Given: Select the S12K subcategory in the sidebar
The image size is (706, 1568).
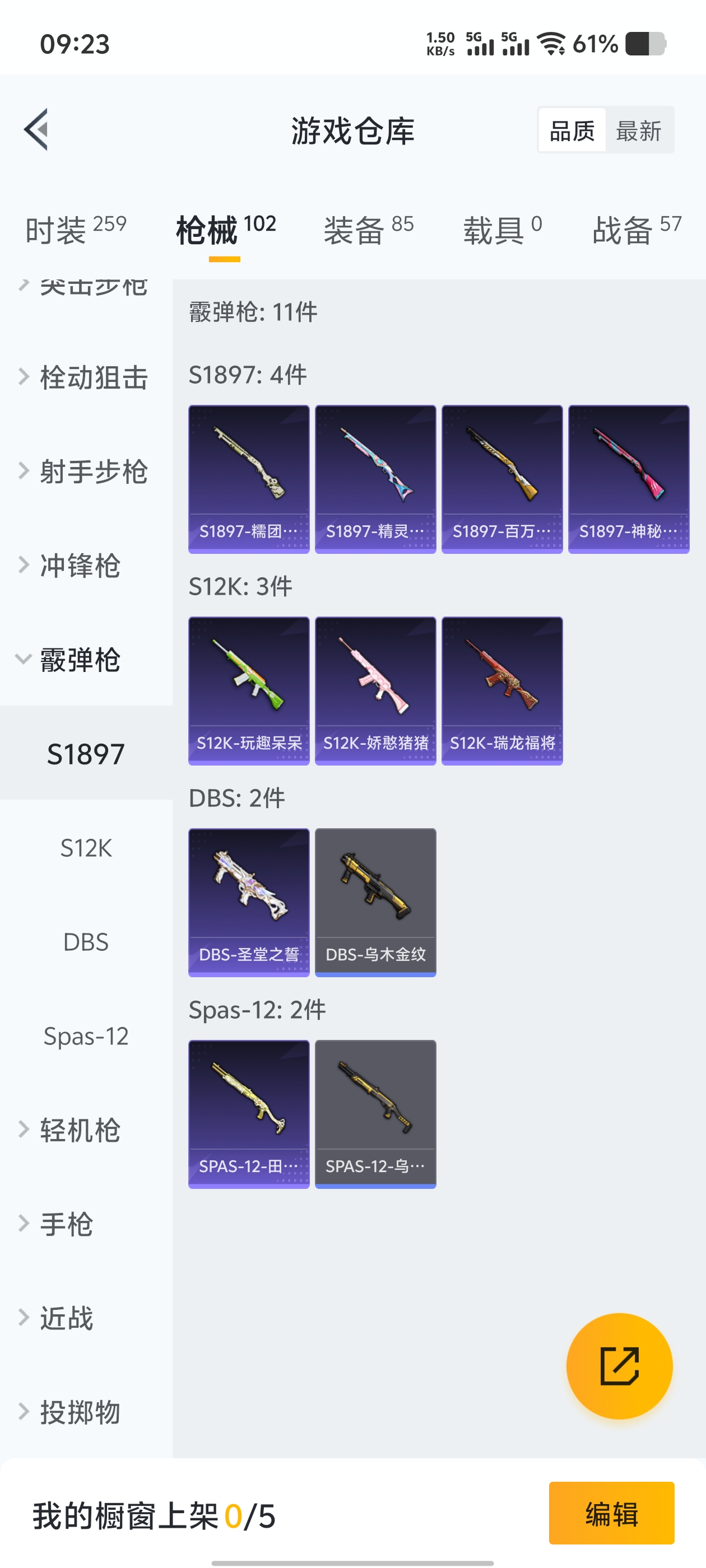Looking at the screenshot, I should [x=86, y=847].
